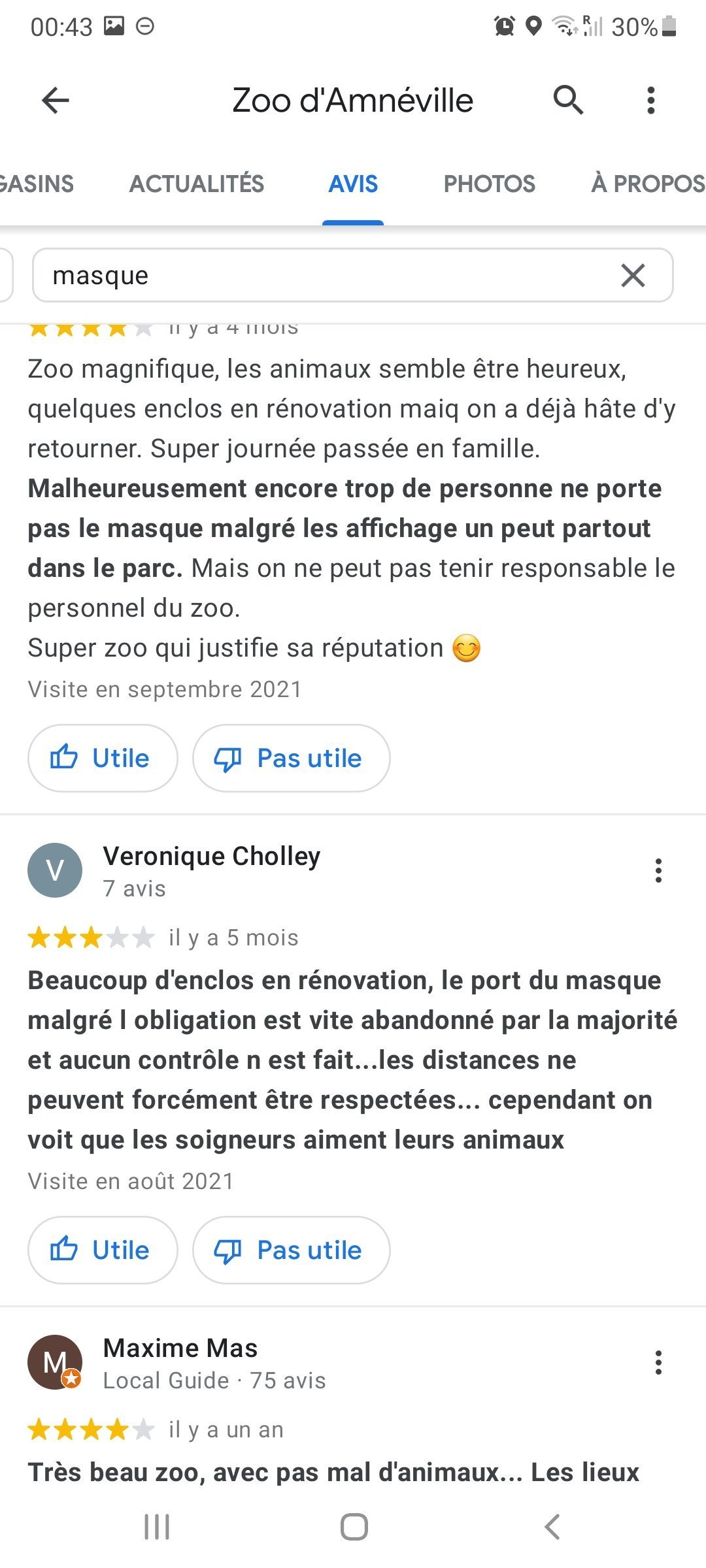This screenshot has height=1568, width=706.
Task: Open more options for Veronique Cholley's review
Action: 658,871
